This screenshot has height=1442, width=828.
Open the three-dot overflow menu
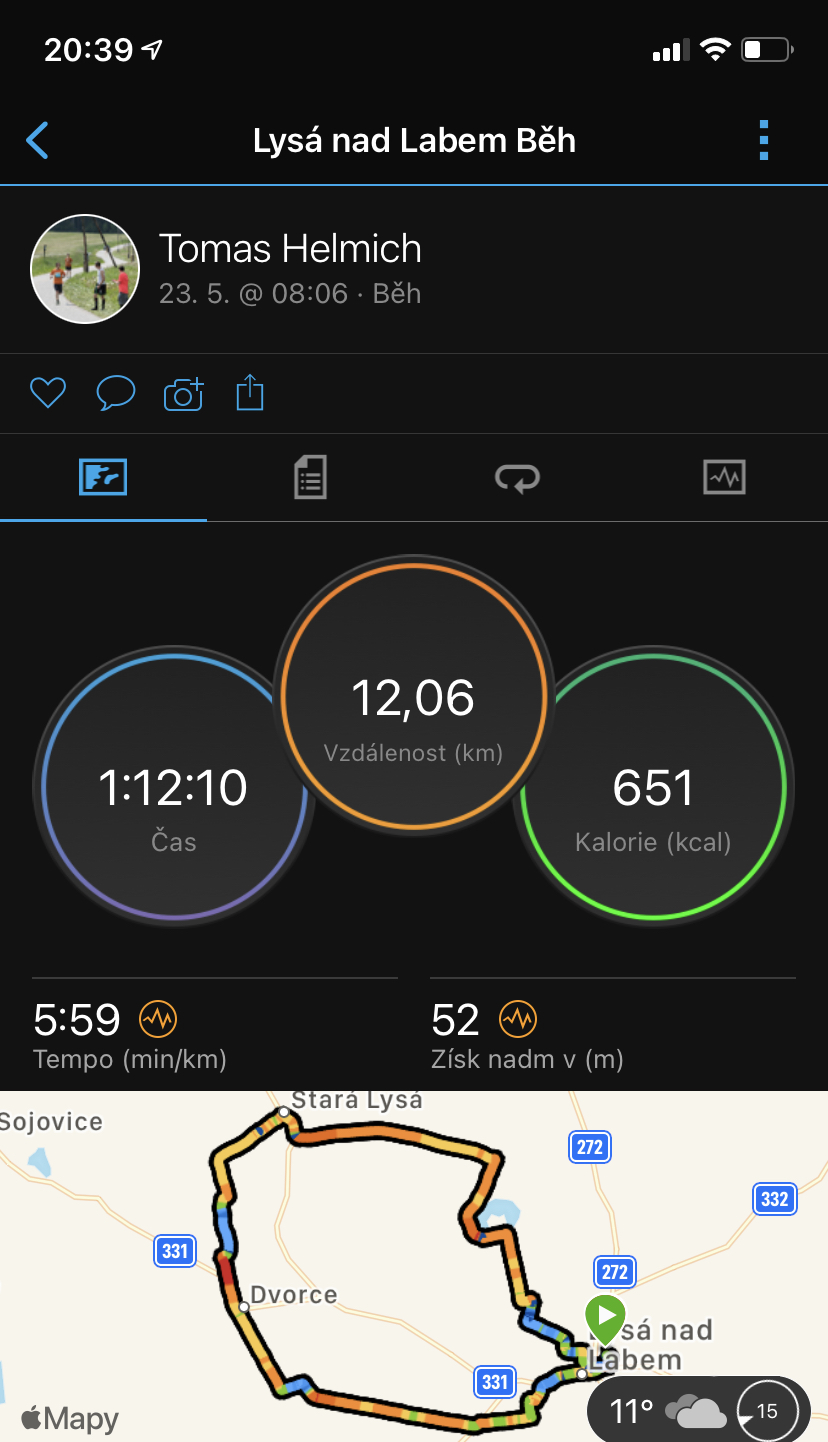764,141
